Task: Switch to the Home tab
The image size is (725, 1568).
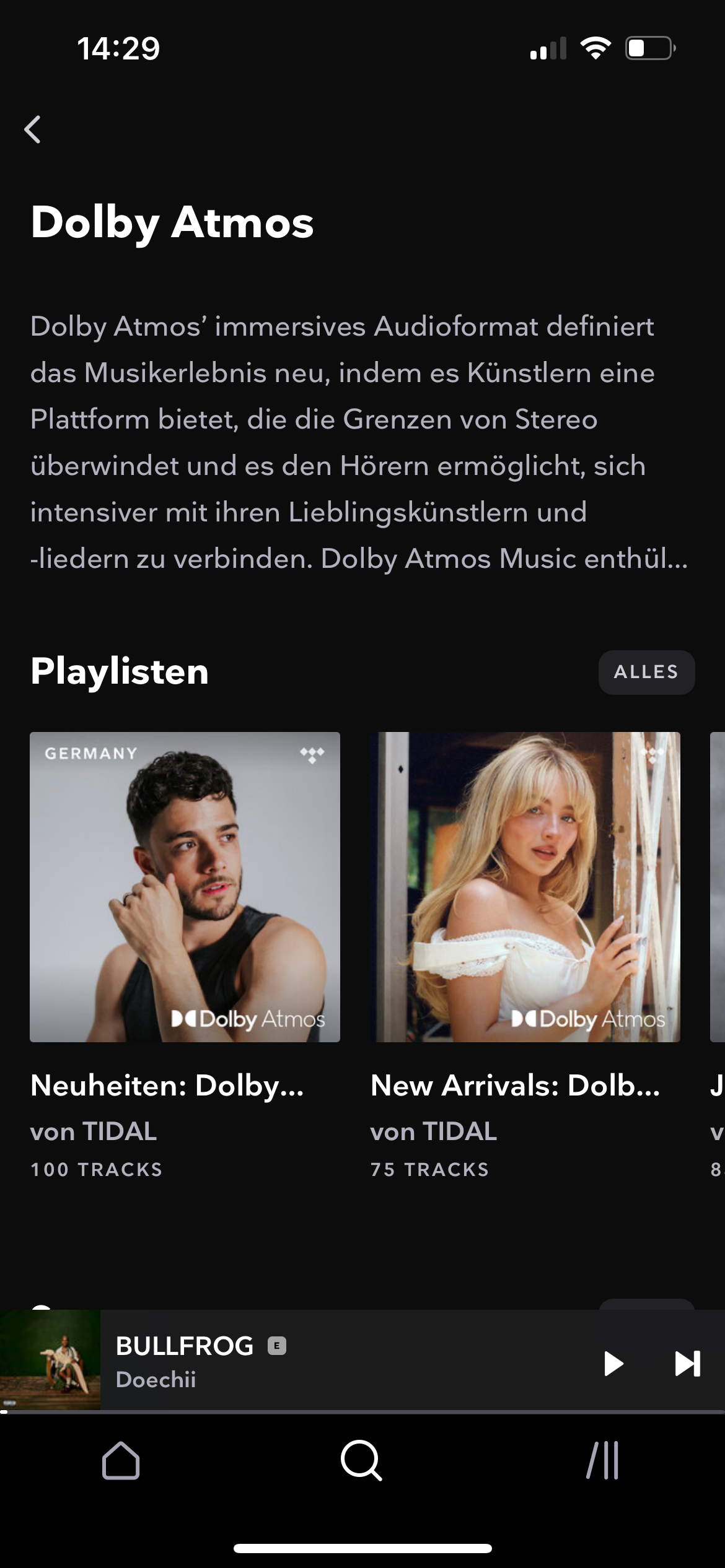Action: pos(121,1461)
